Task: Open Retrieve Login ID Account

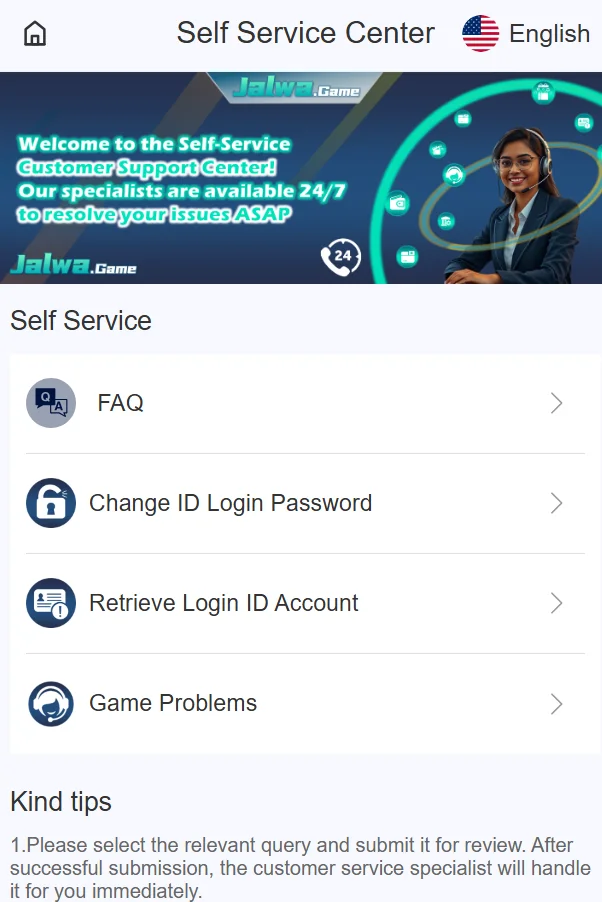Action: (305, 603)
